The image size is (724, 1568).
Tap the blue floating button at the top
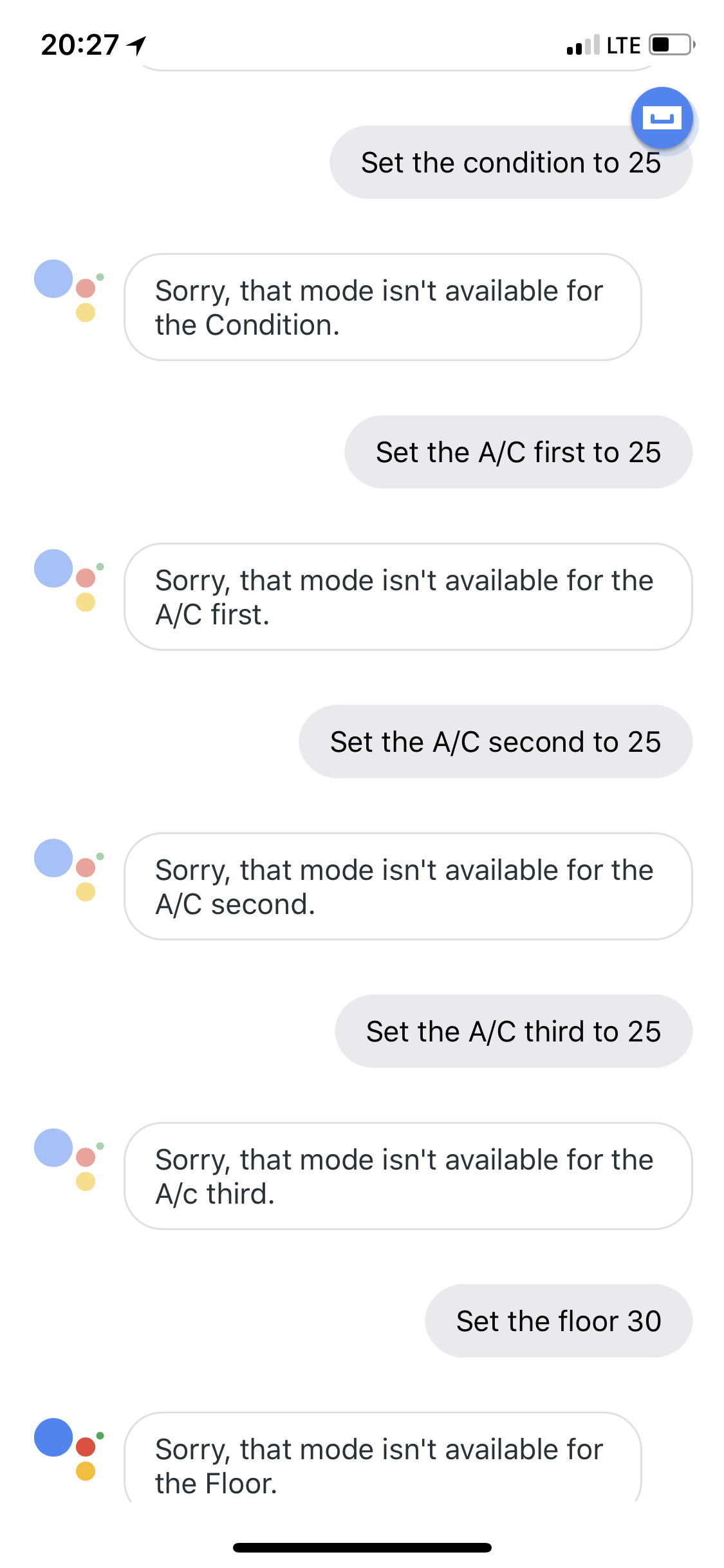[662, 118]
